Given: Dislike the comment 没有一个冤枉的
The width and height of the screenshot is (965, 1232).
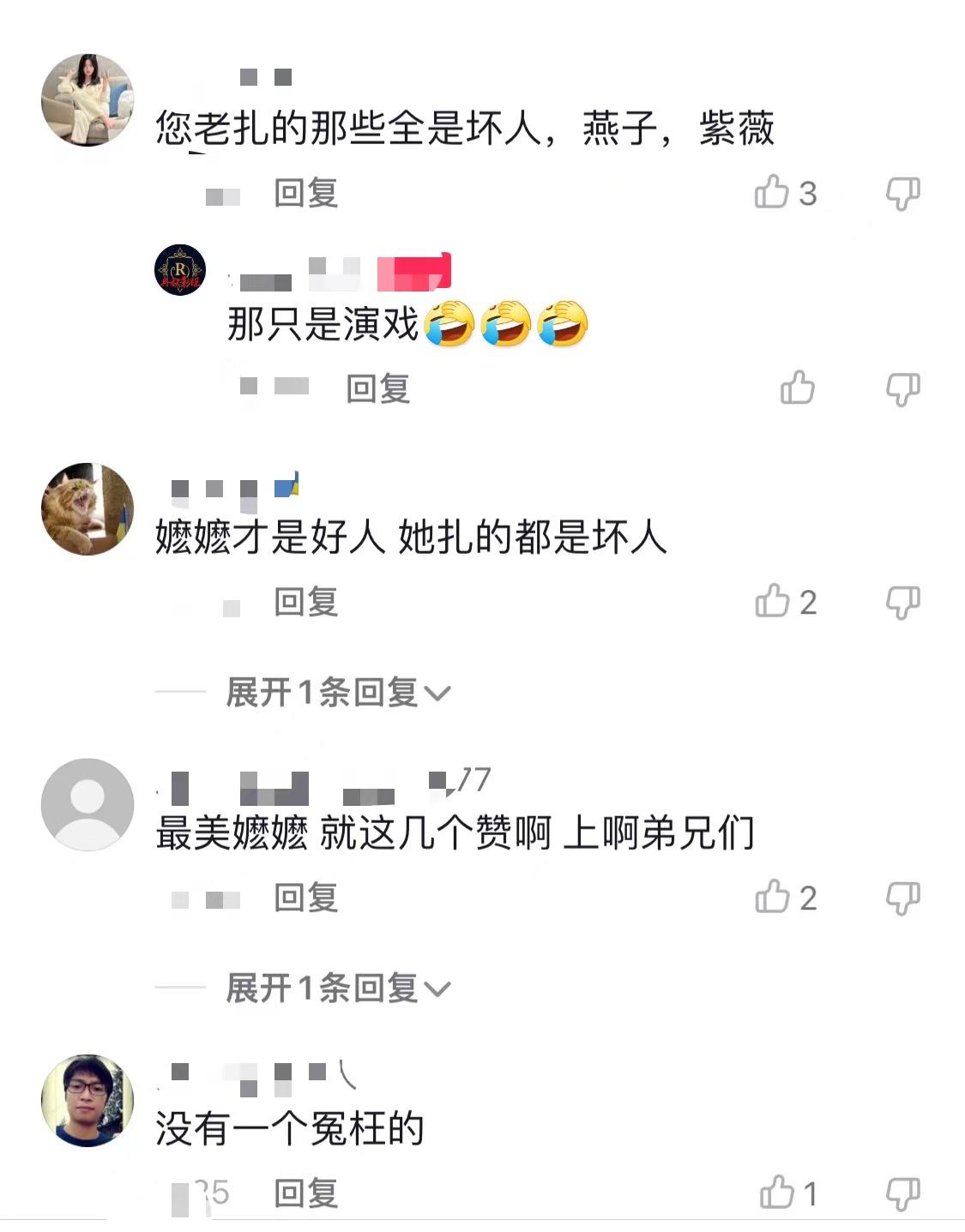Looking at the screenshot, I should click(x=902, y=1193).
